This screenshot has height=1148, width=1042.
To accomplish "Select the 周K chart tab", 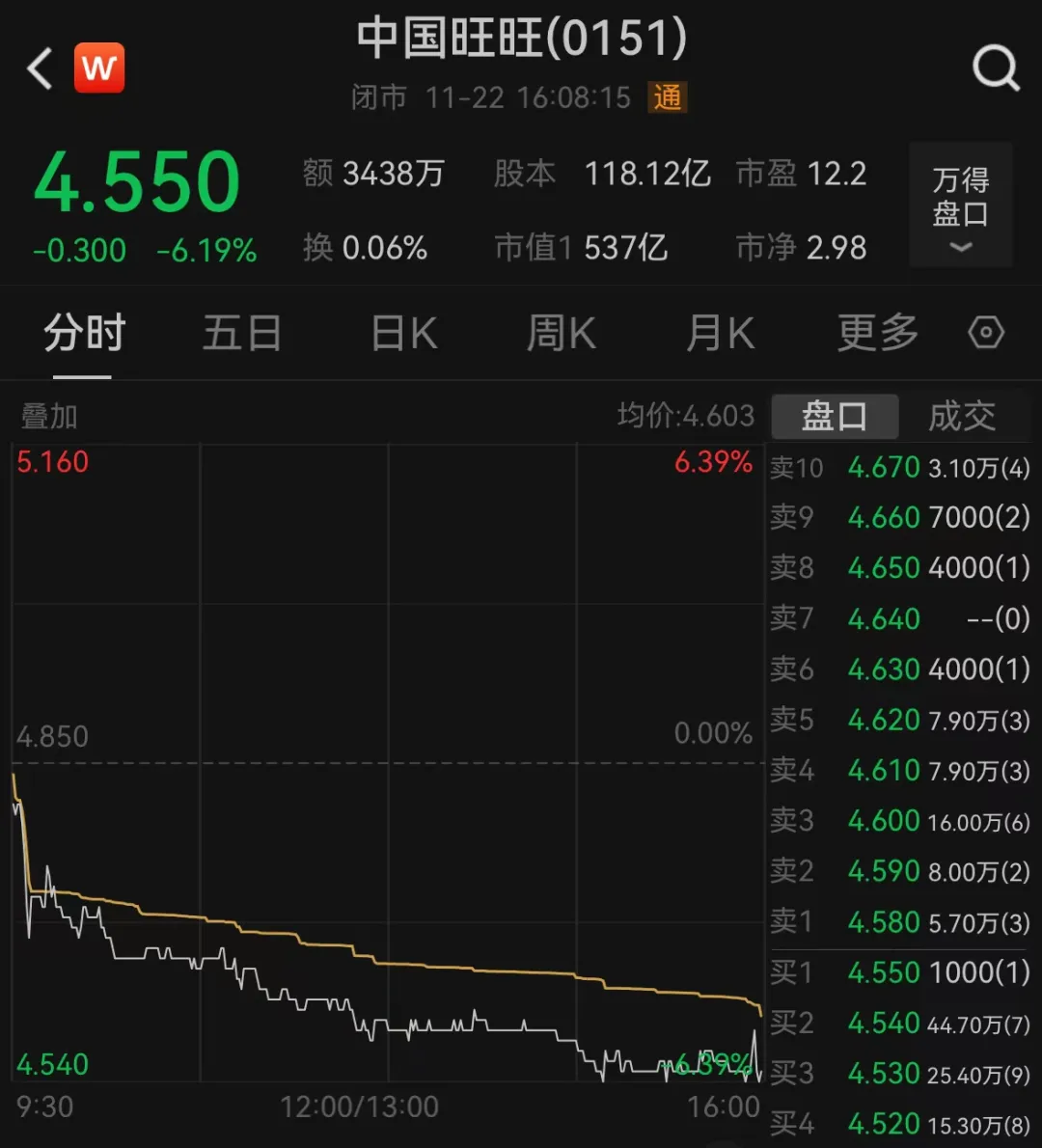I will click(562, 334).
